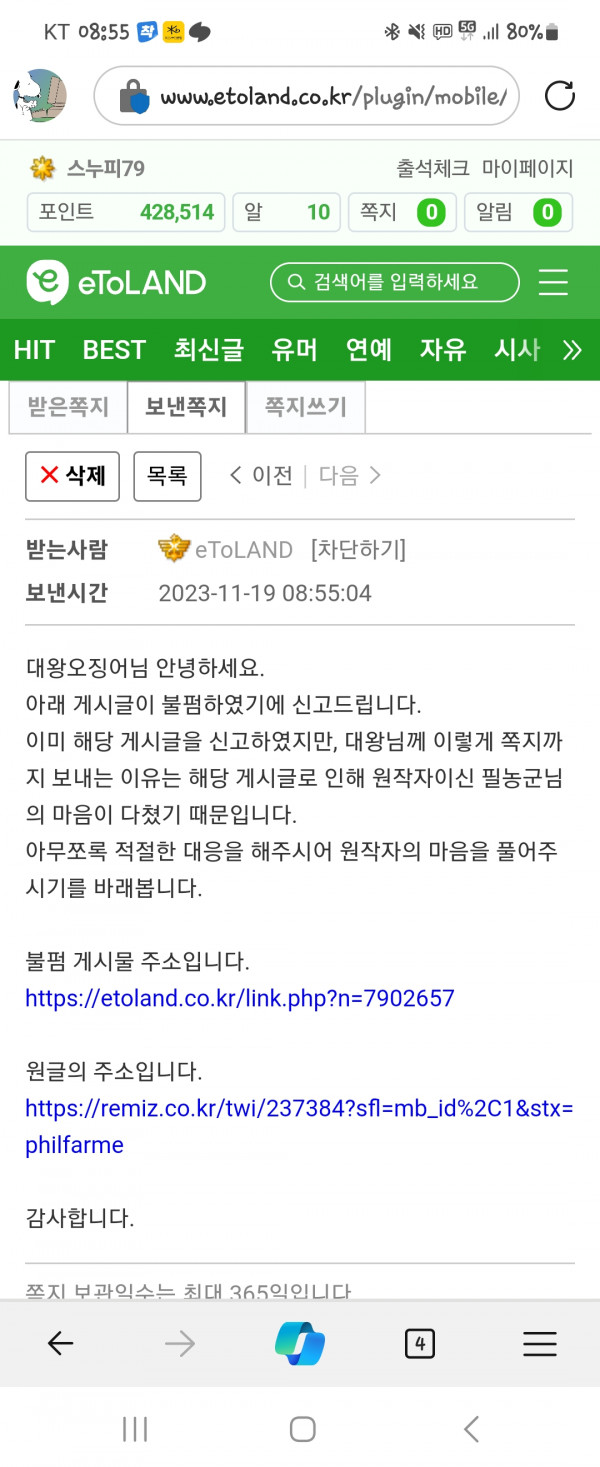This screenshot has width=600, height=1467.
Task: Return to the list via 목록
Action: pyautogui.click(x=167, y=476)
